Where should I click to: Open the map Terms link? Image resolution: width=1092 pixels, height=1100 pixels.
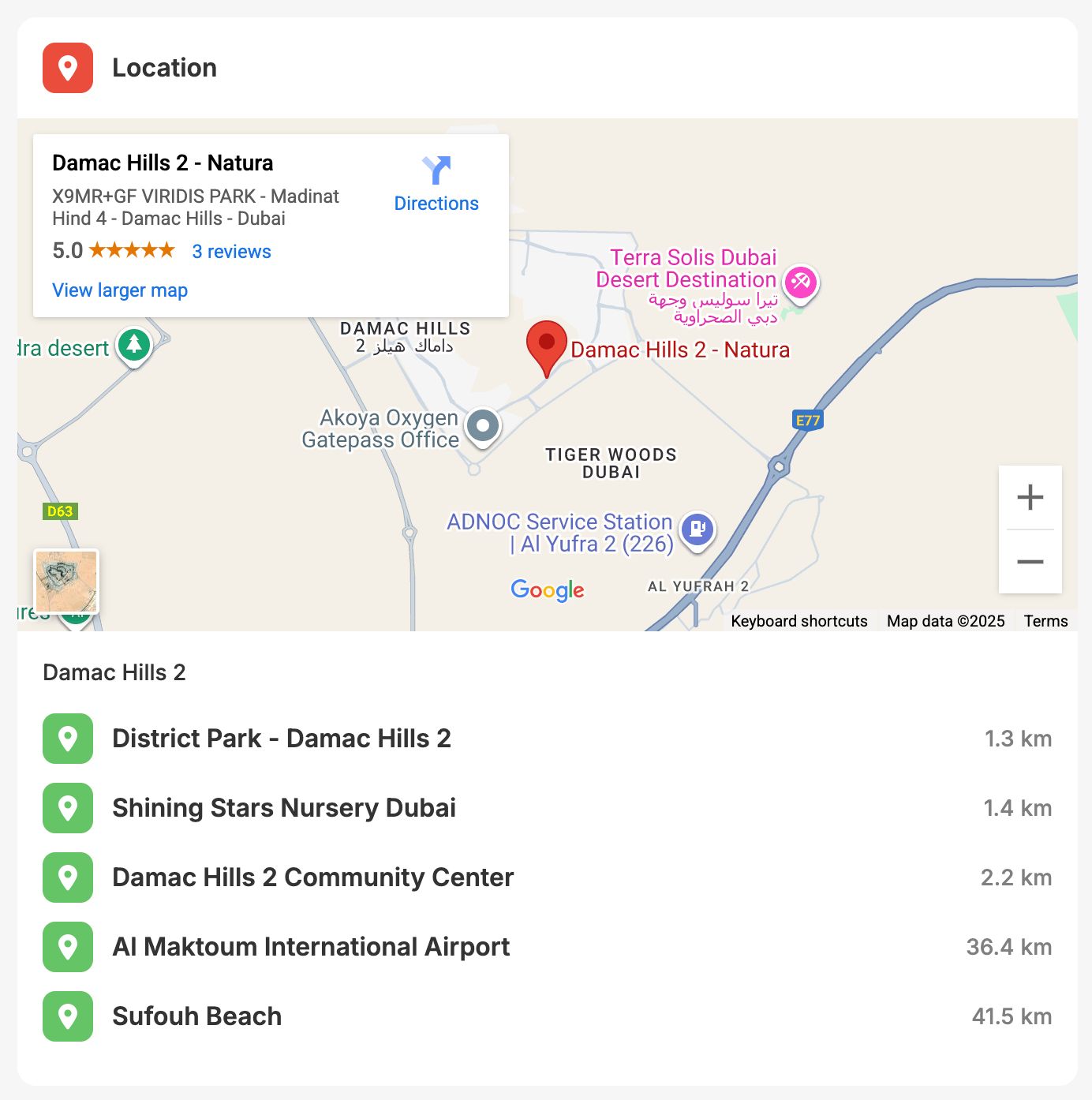[1045, 621]
